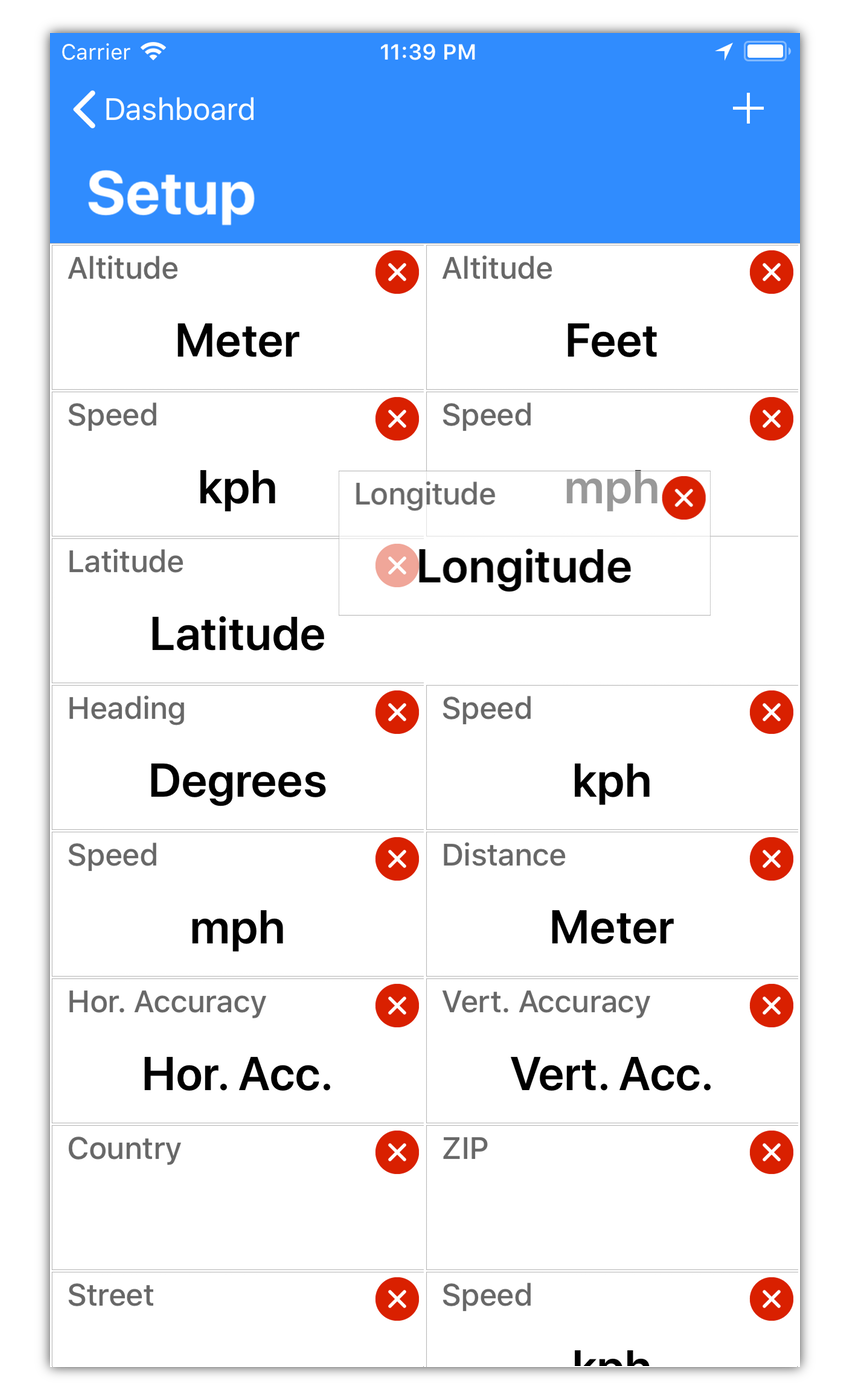Tap the faded X on the dragged Longitude card
Viewport: 850px width, 1400px height.
point(396,565)
